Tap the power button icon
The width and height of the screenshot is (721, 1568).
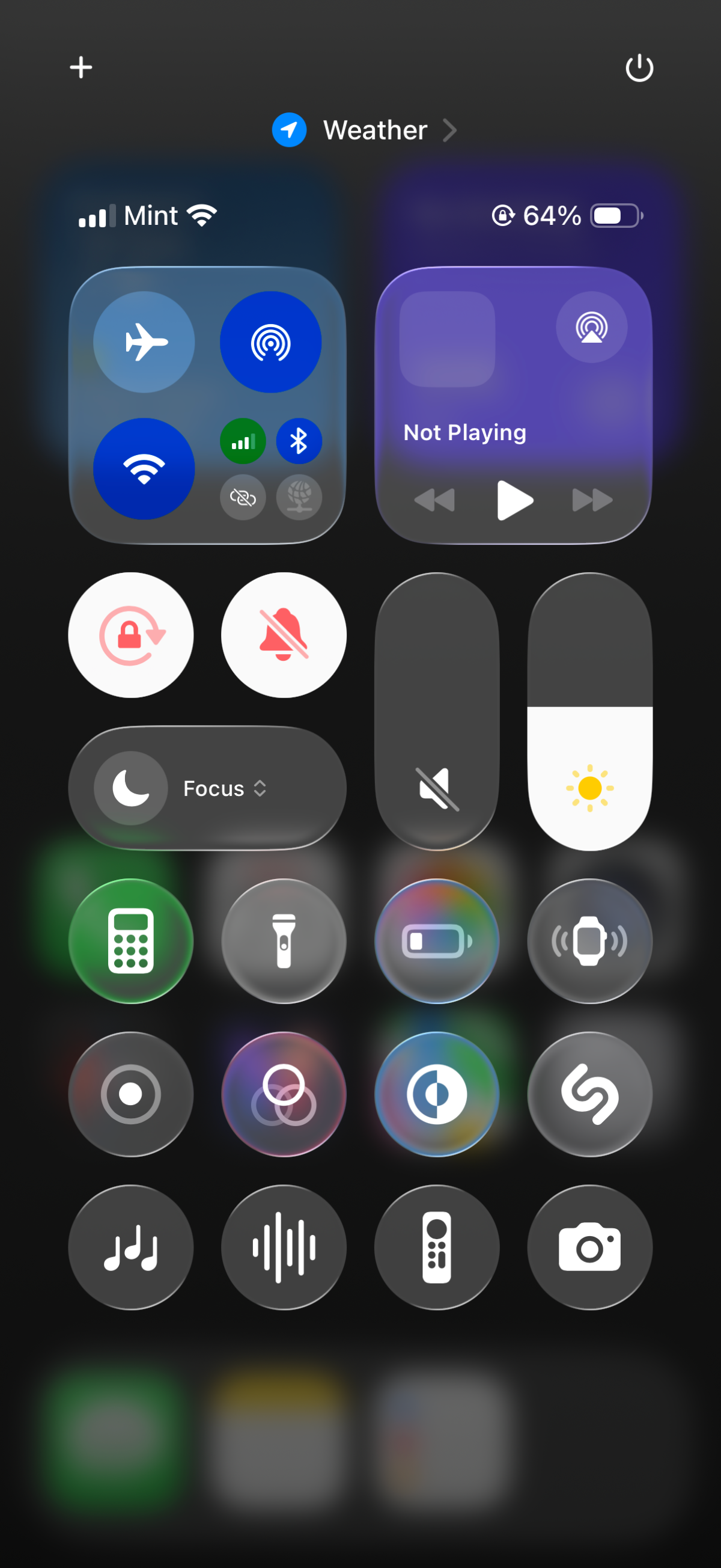(x=639, y=67)
